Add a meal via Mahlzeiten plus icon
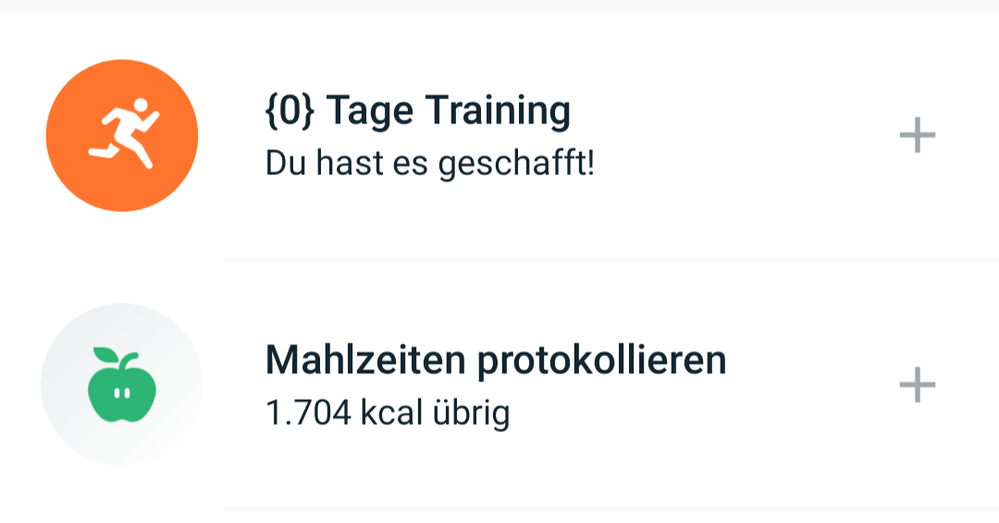The image size is (999, 523). [x=917, y=384]
